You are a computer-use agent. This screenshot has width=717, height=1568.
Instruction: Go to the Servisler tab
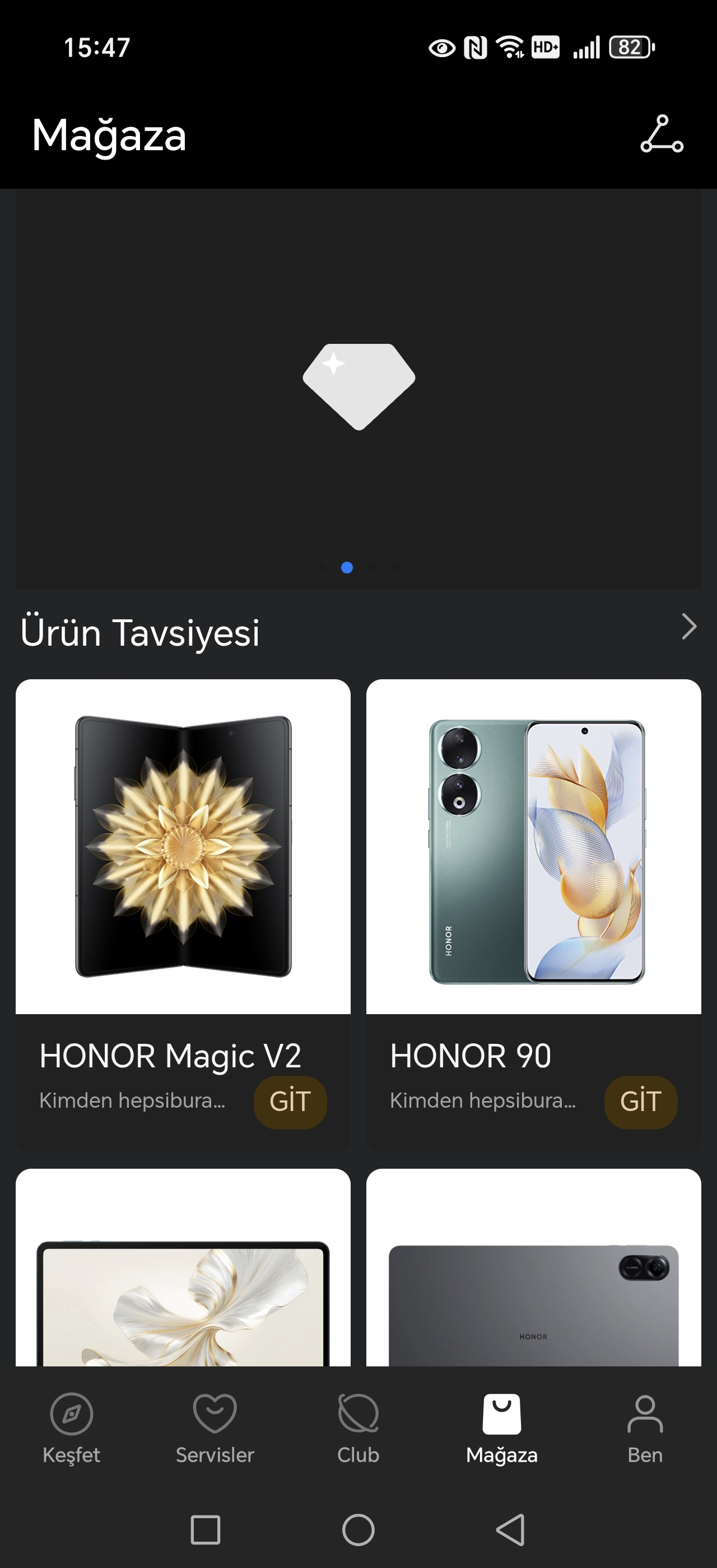[215, 1427]
